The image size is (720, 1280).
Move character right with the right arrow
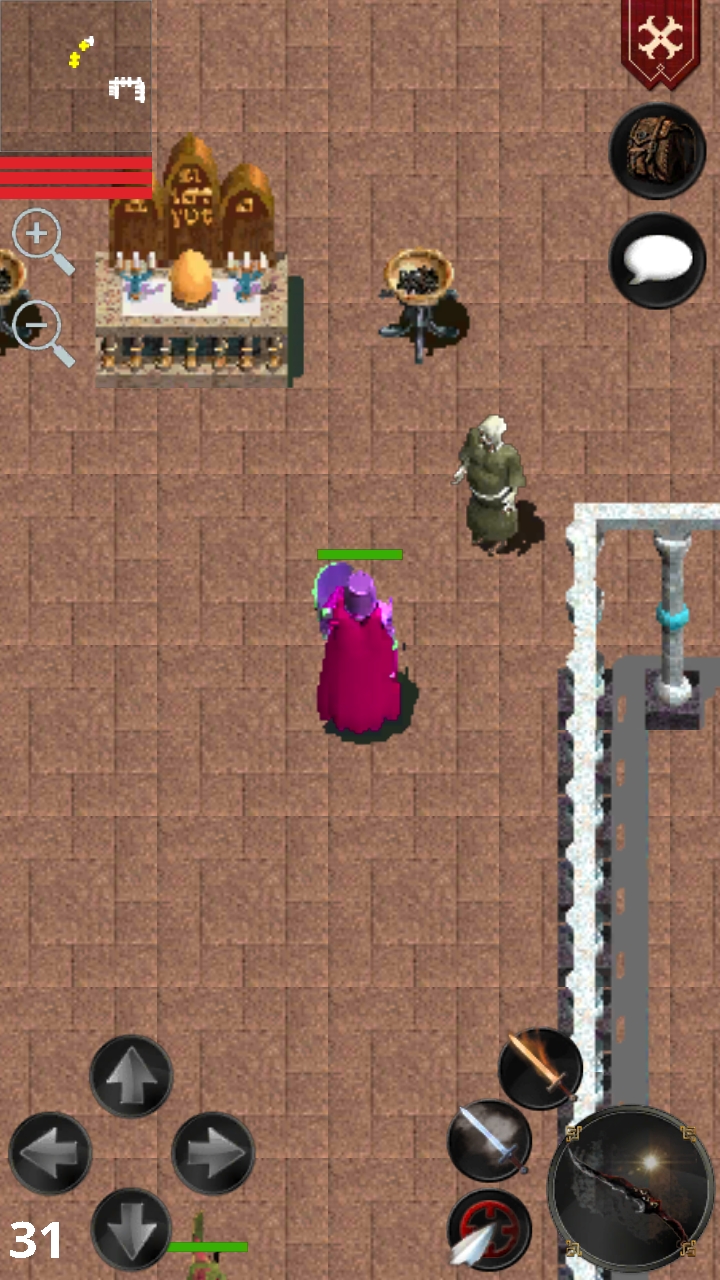coord(213,1153)
